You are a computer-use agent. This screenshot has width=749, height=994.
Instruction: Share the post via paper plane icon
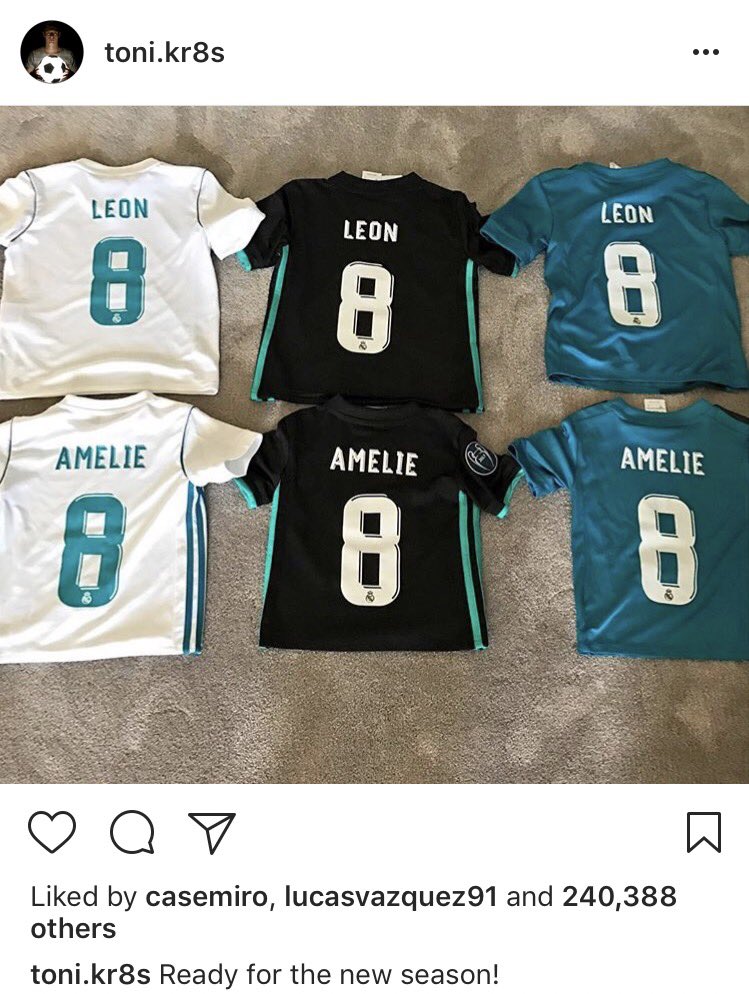(212, 832)
